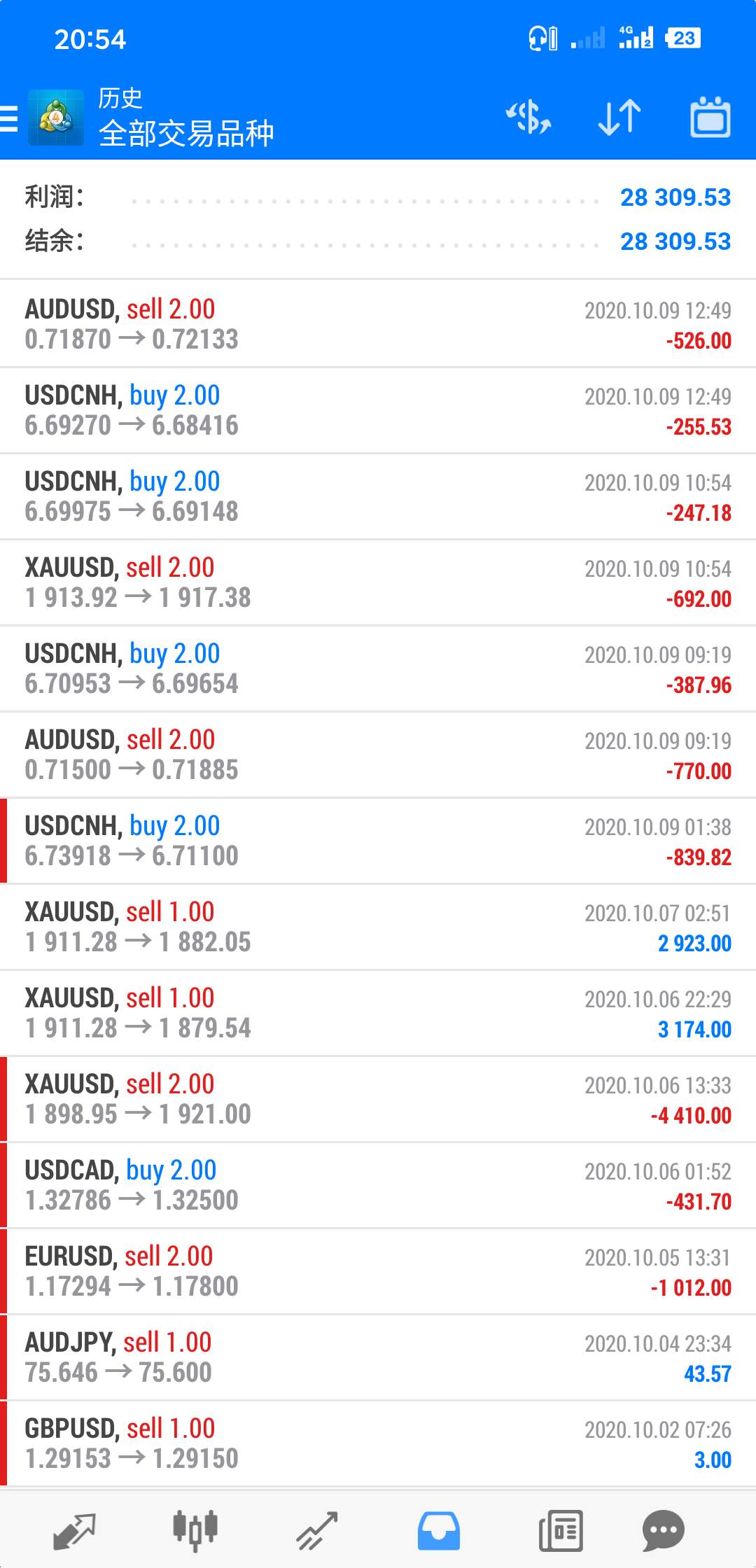Image resolution: width=756 pixels, height=1568 pixels.
Task: Go to the News tab
Action: pyautogui.click(x=561, y=1531)
